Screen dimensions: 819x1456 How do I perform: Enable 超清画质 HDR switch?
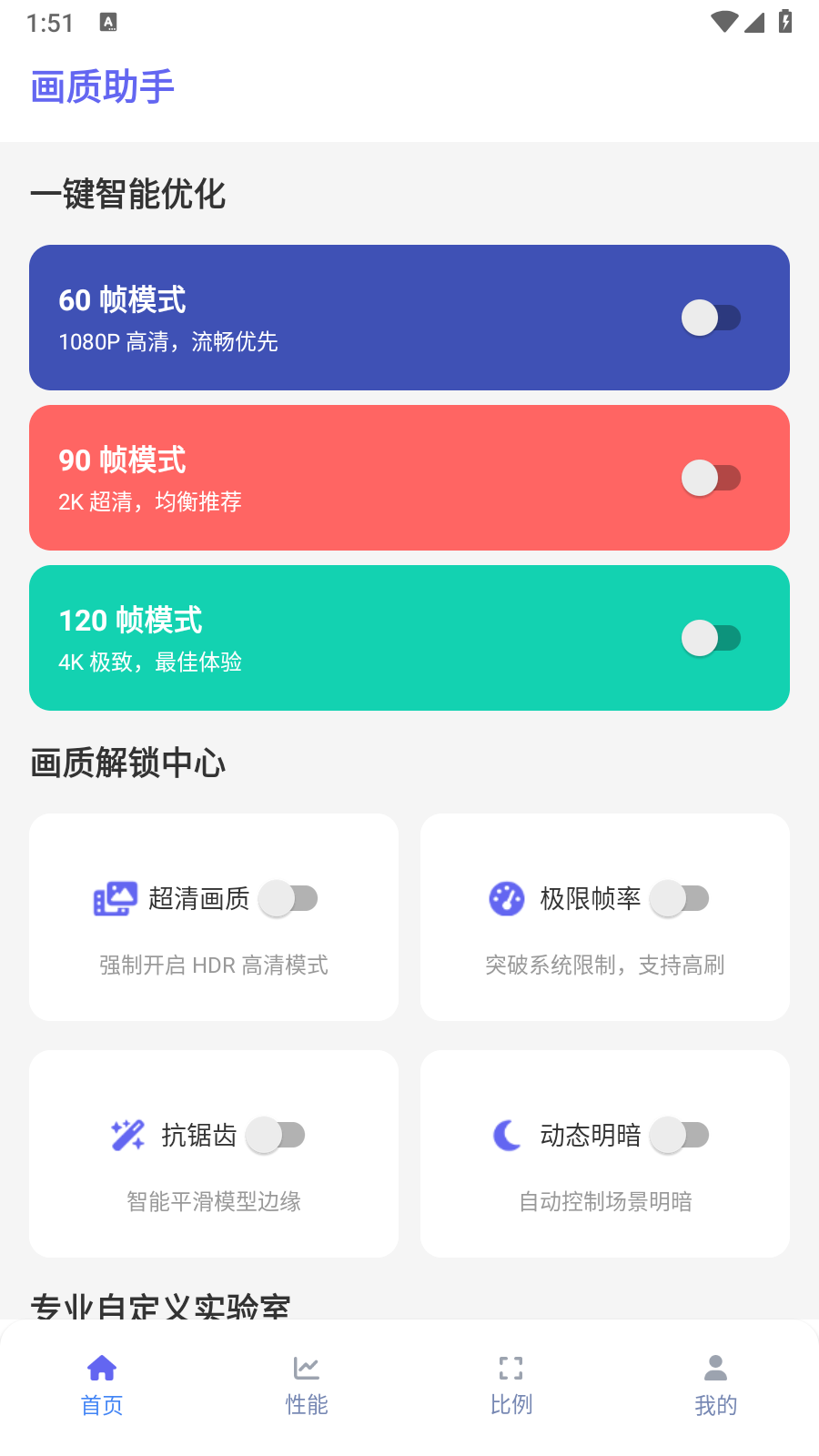(x=288, y=899)
